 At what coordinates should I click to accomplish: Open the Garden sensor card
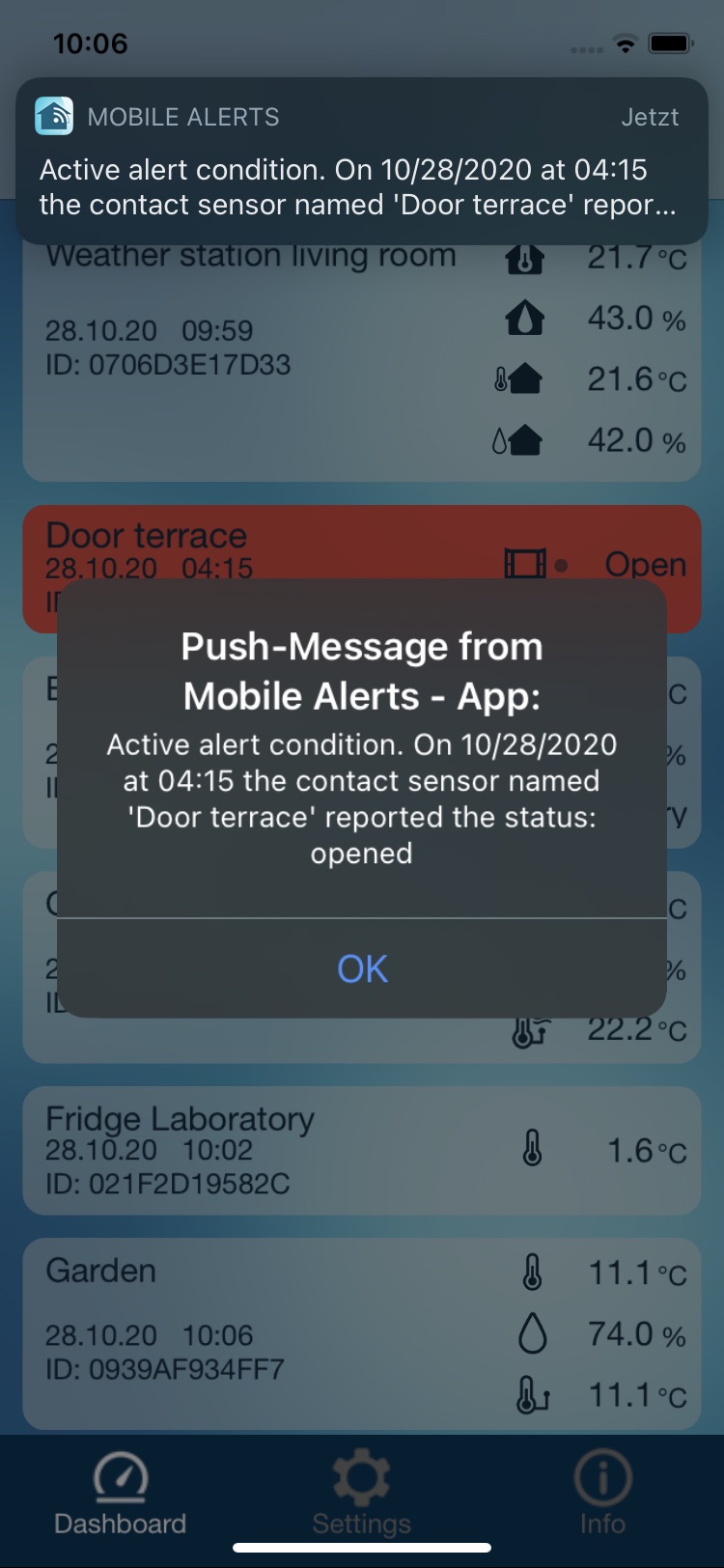click(x=361, y=1333)
